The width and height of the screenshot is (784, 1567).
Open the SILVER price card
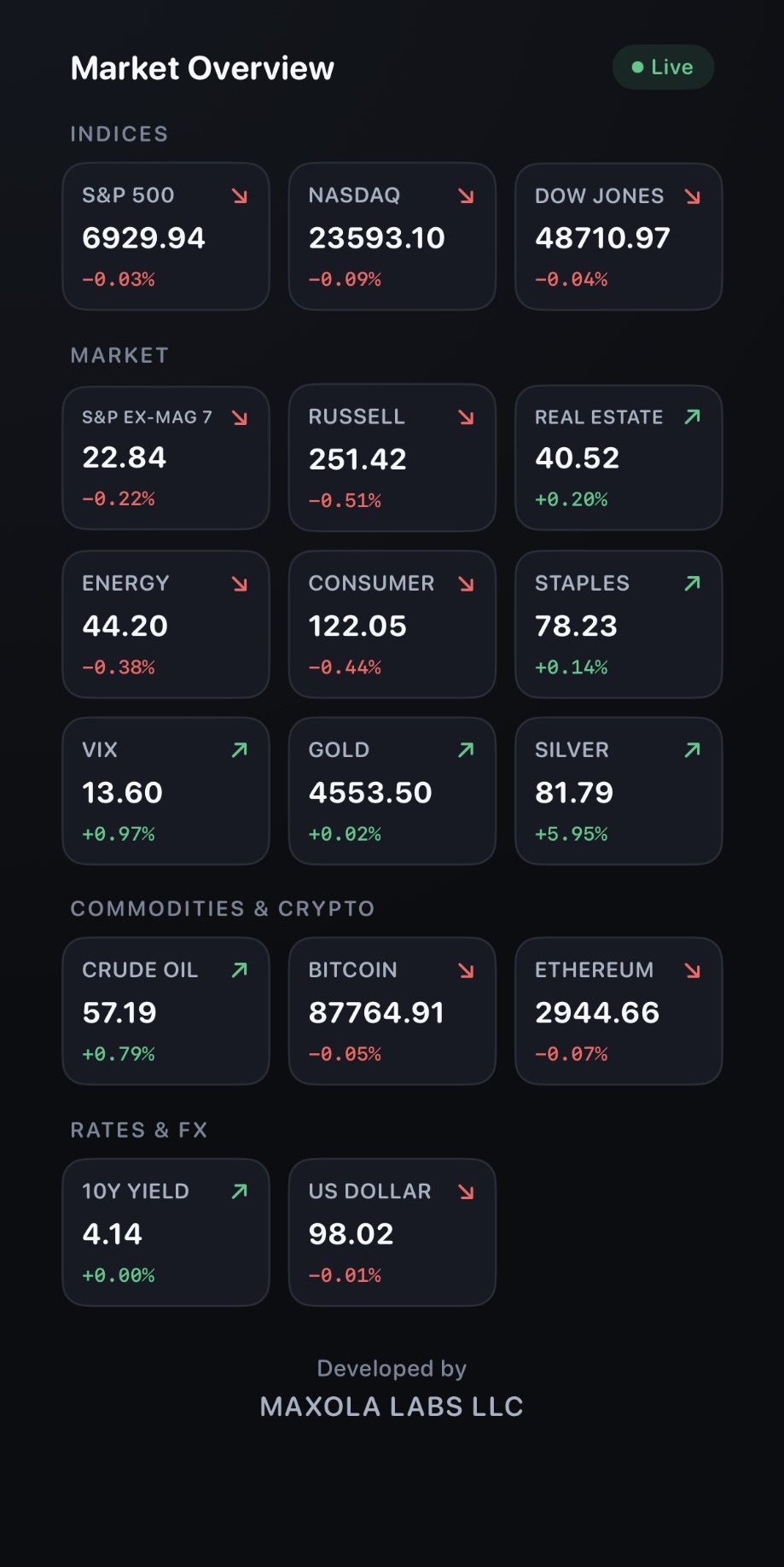[x=618, y=790]
